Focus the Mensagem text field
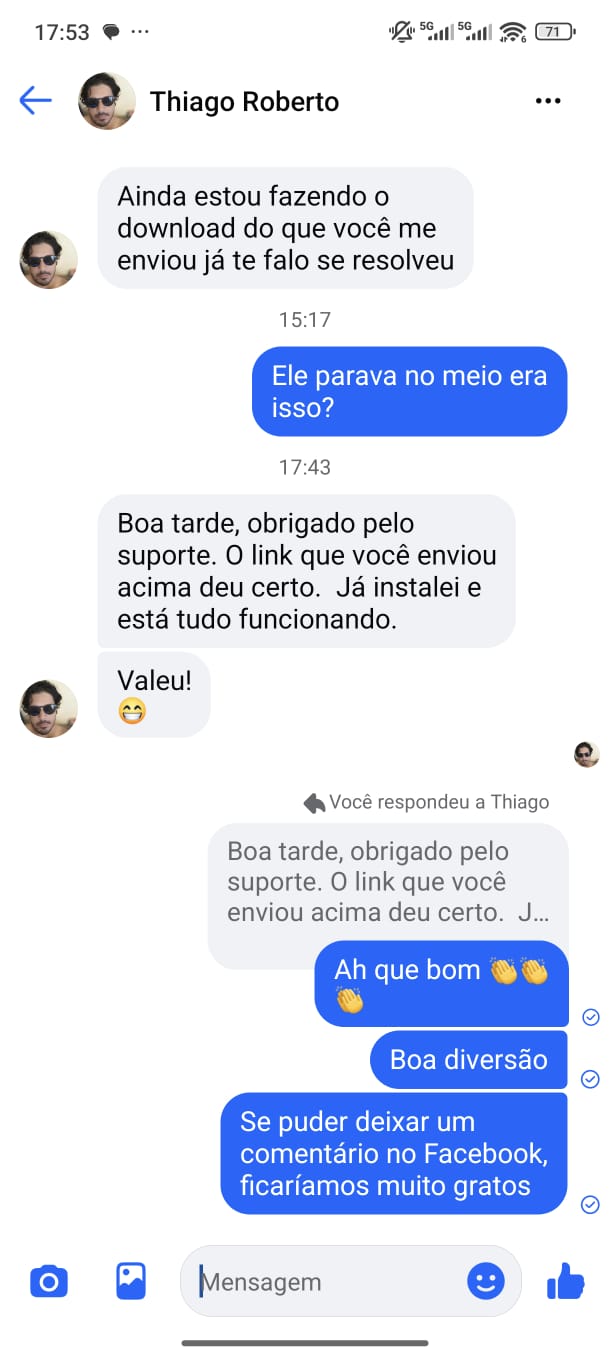Viewport: 610px width, 1356px height. 320,1281
